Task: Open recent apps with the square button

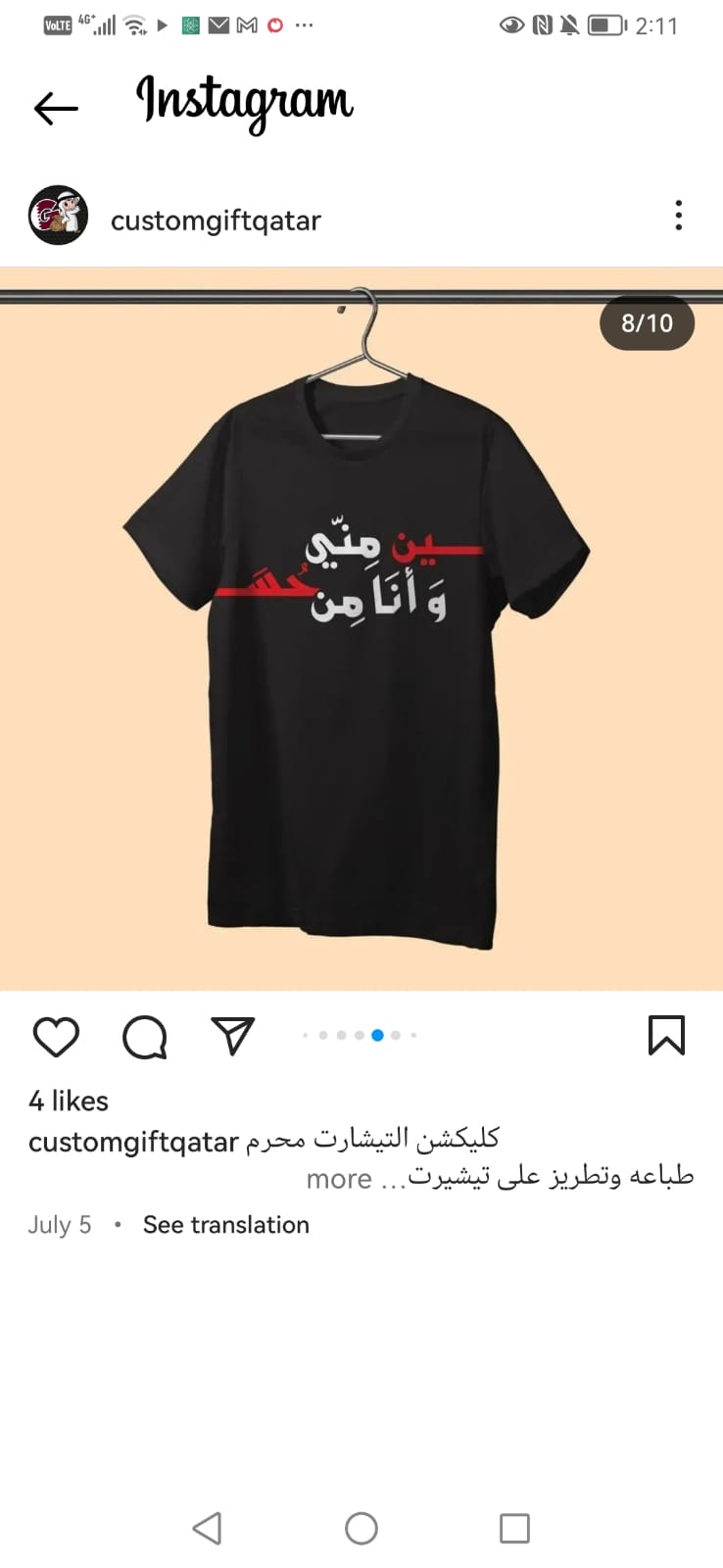Action: click(514, 1528)
